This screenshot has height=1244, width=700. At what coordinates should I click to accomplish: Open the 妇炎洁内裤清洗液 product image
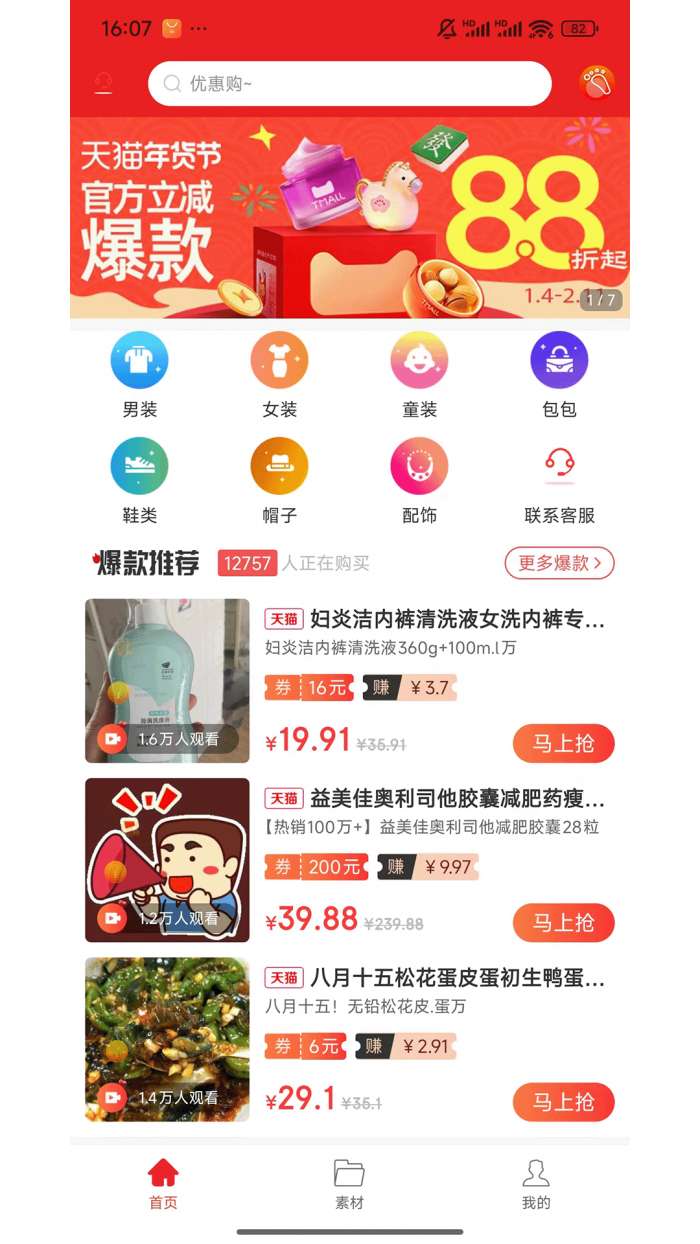[167, 681]
